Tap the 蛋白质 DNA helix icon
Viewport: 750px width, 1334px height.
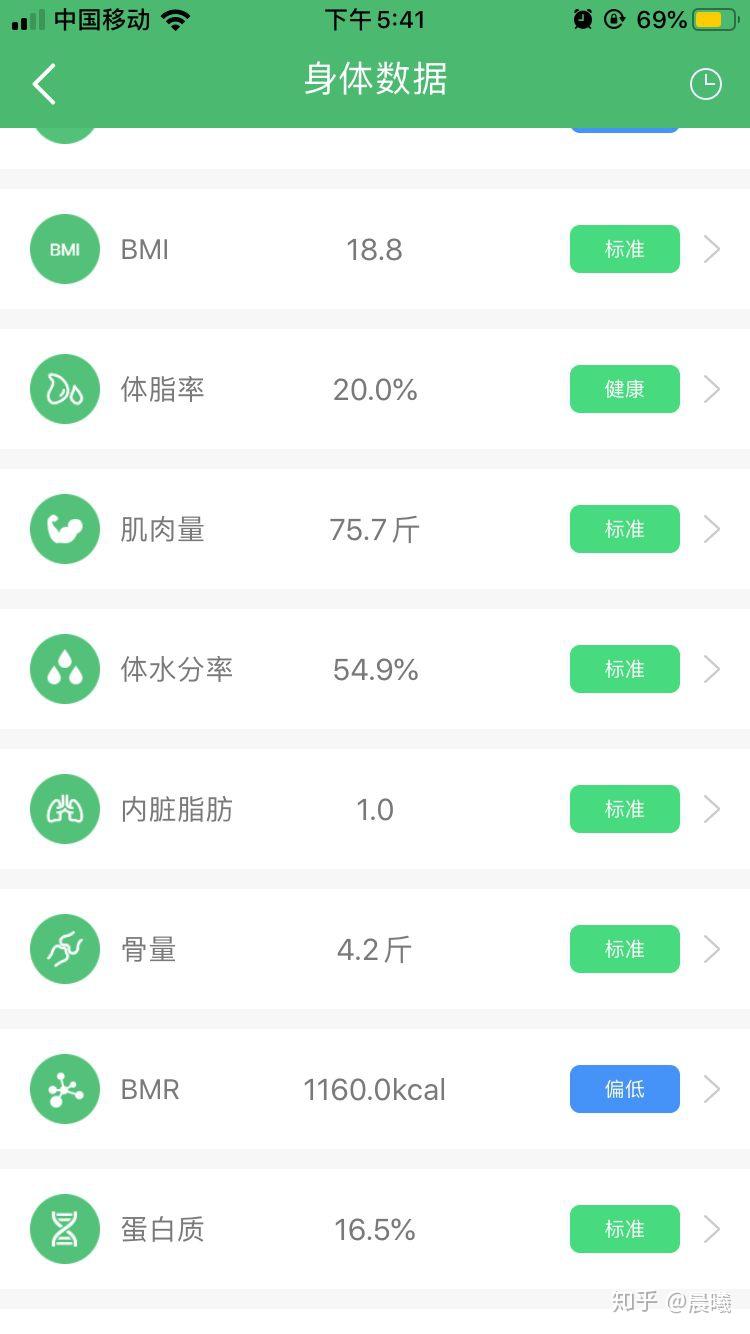pos(65,1229)
